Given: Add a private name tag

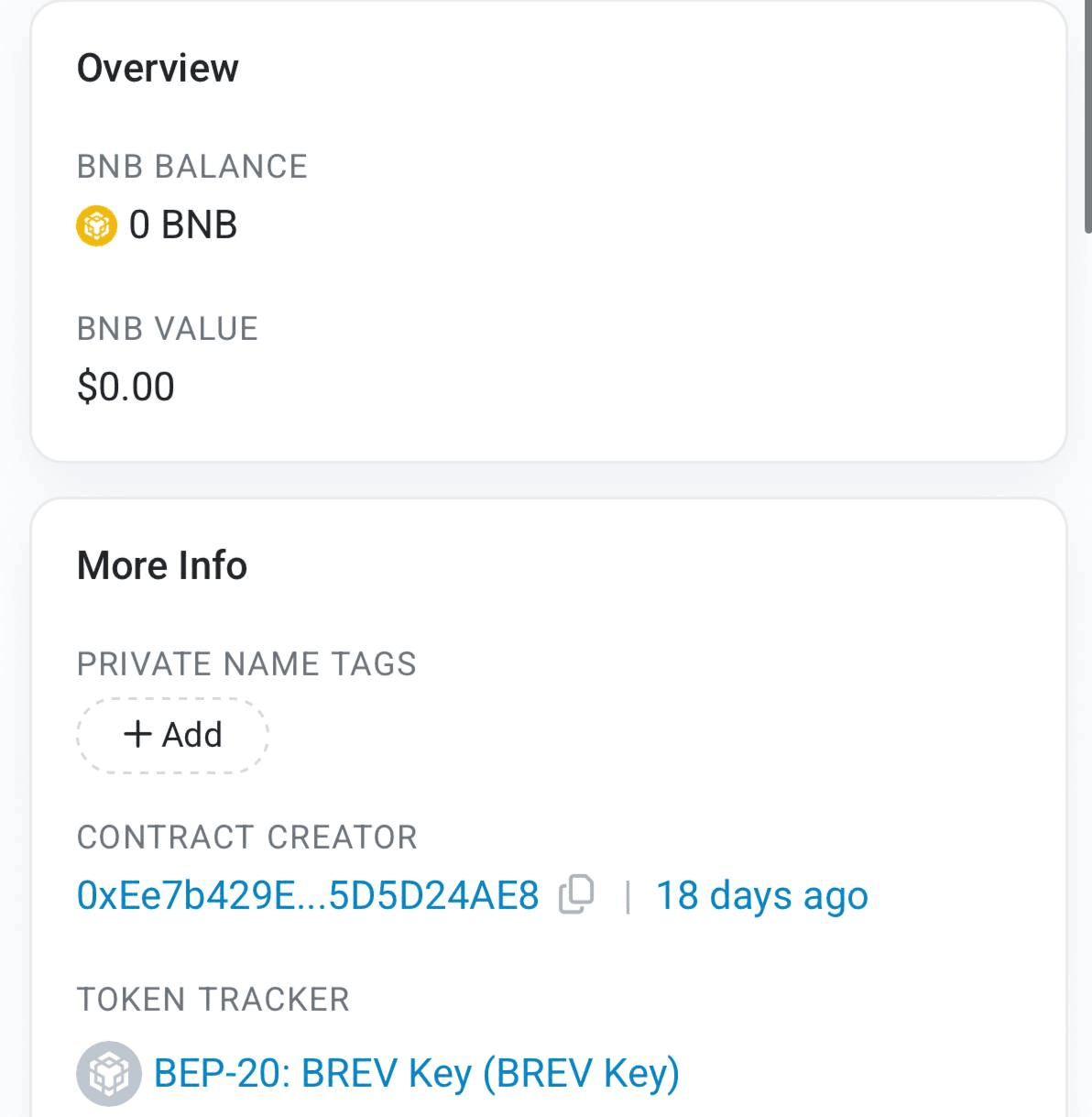Looking at the screenshot, I should coord(172,734).
